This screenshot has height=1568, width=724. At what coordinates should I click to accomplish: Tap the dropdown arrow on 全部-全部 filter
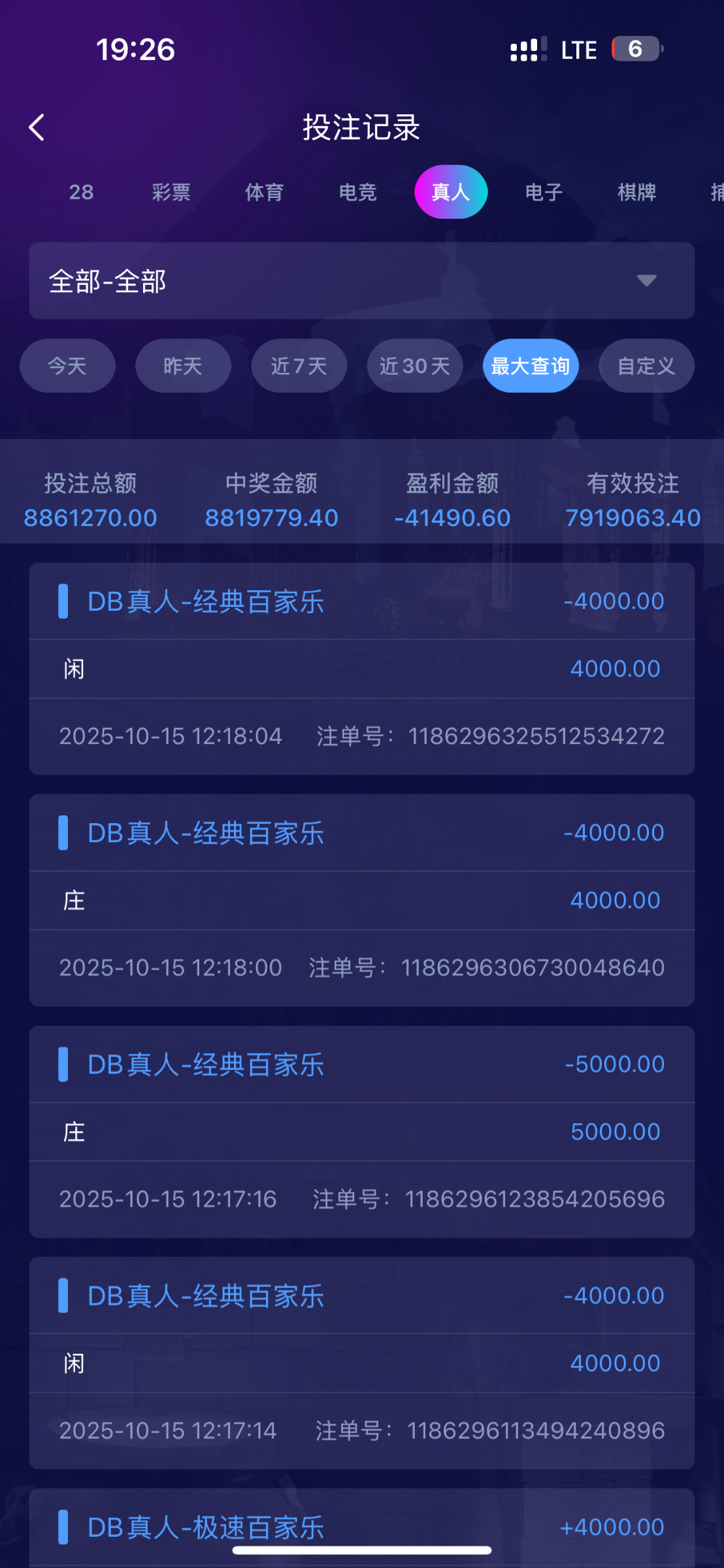tap(647, 281)
